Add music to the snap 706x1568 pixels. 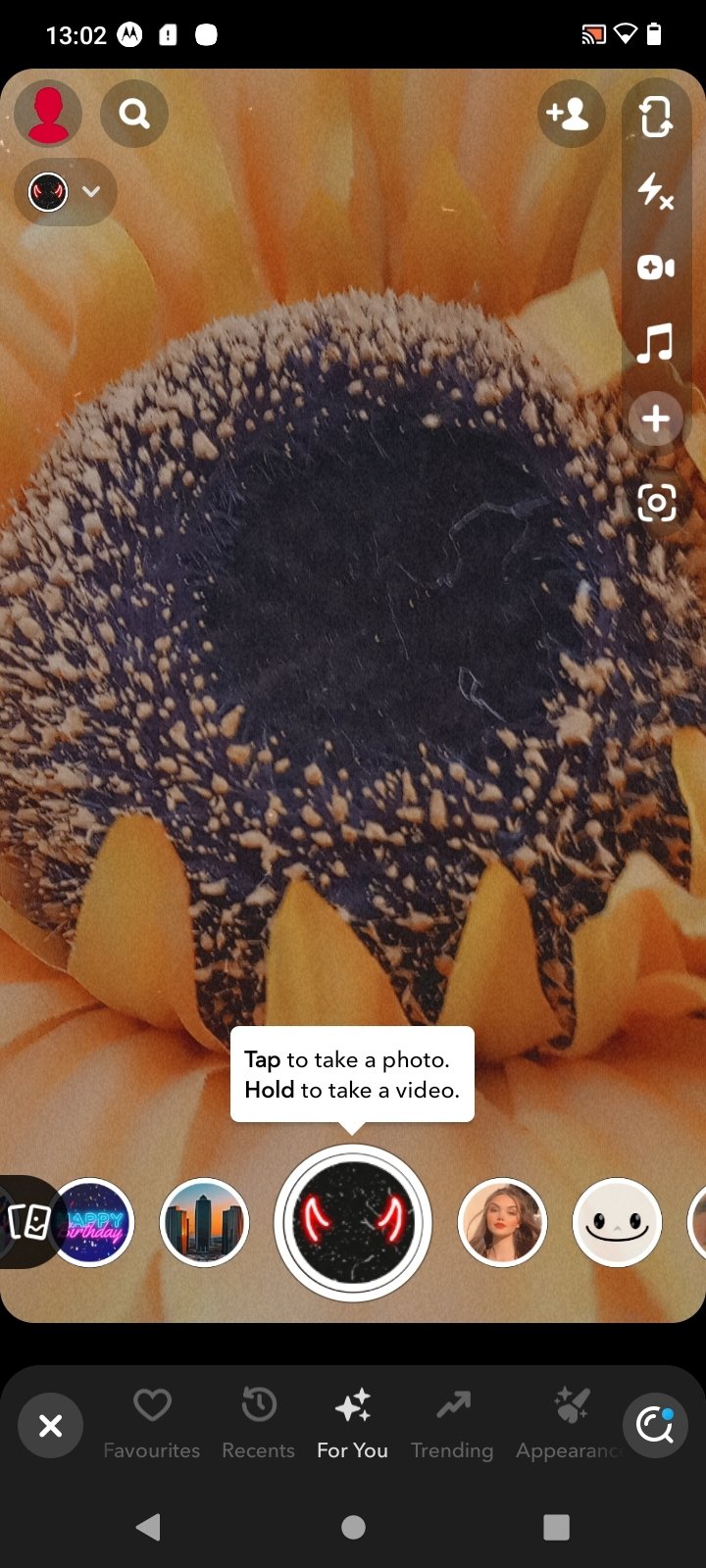click(x=656, y=343)
